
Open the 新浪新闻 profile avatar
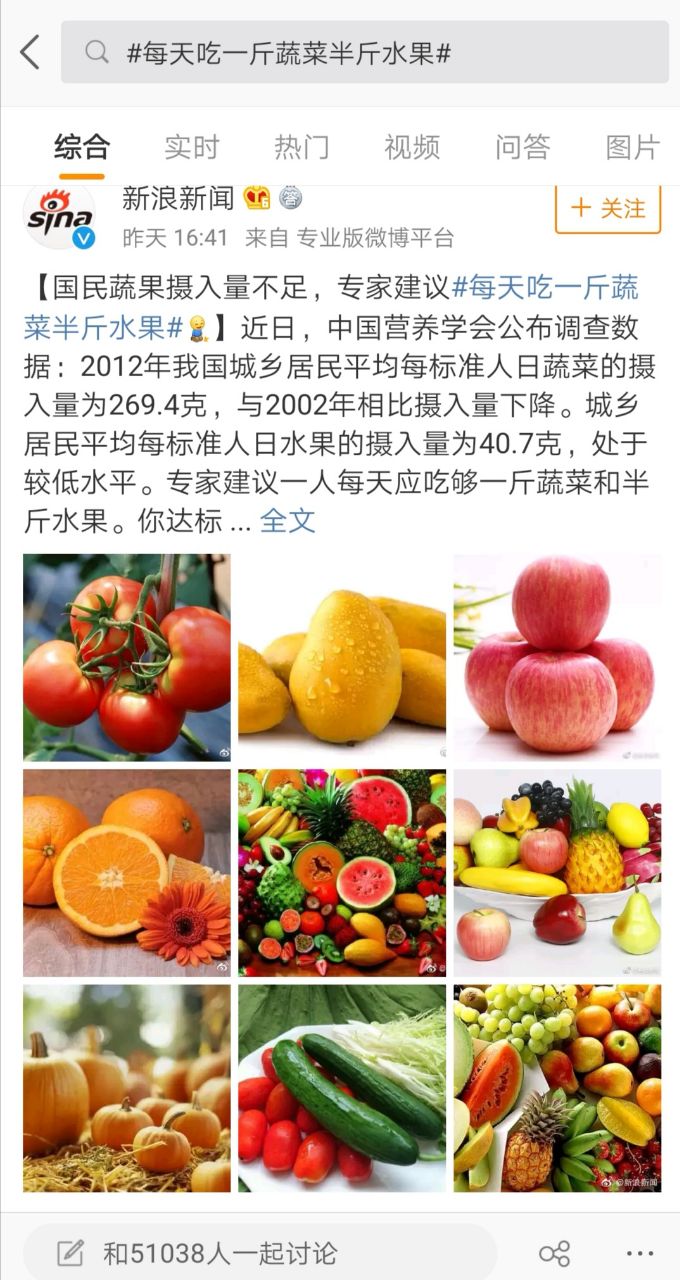59,215
